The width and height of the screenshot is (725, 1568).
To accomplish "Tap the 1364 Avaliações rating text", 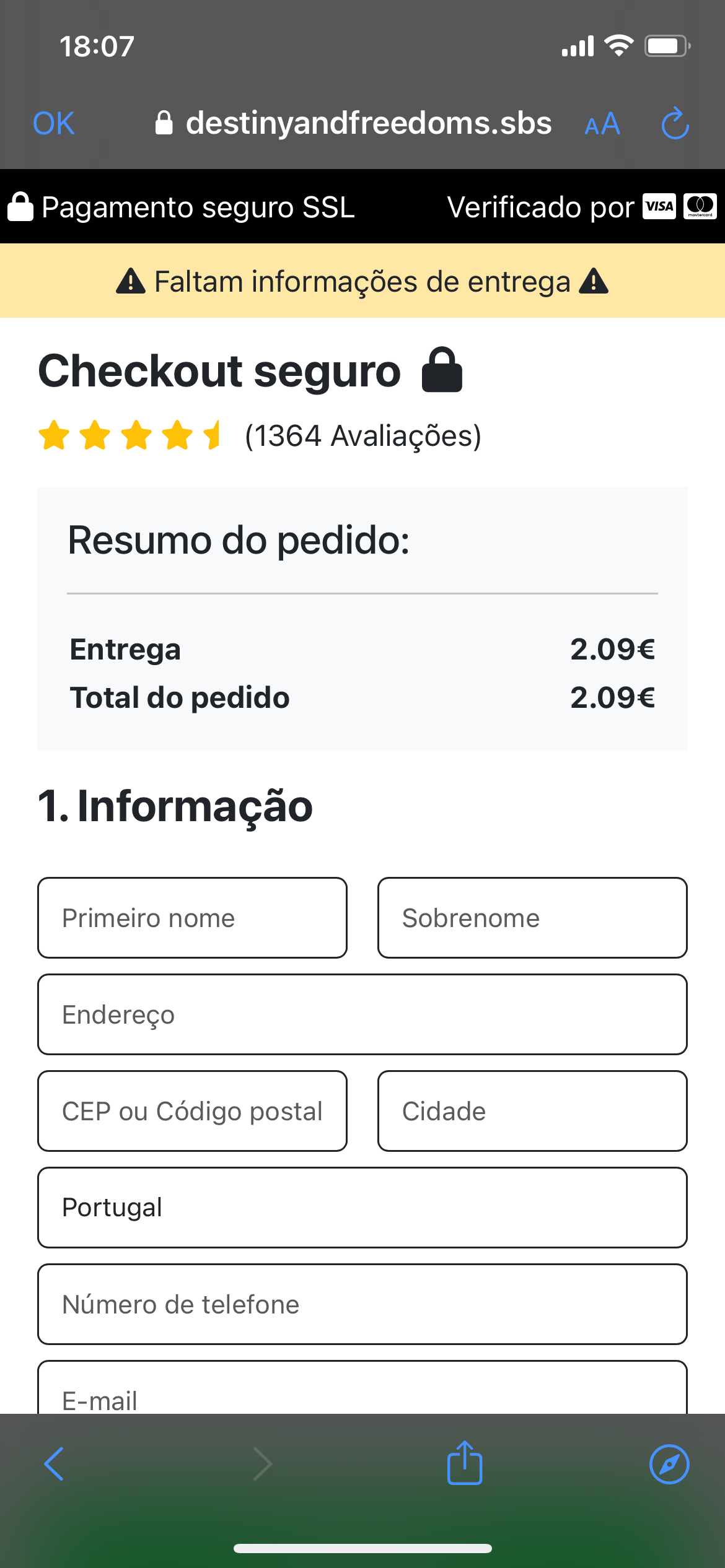I will click(362, 437).
